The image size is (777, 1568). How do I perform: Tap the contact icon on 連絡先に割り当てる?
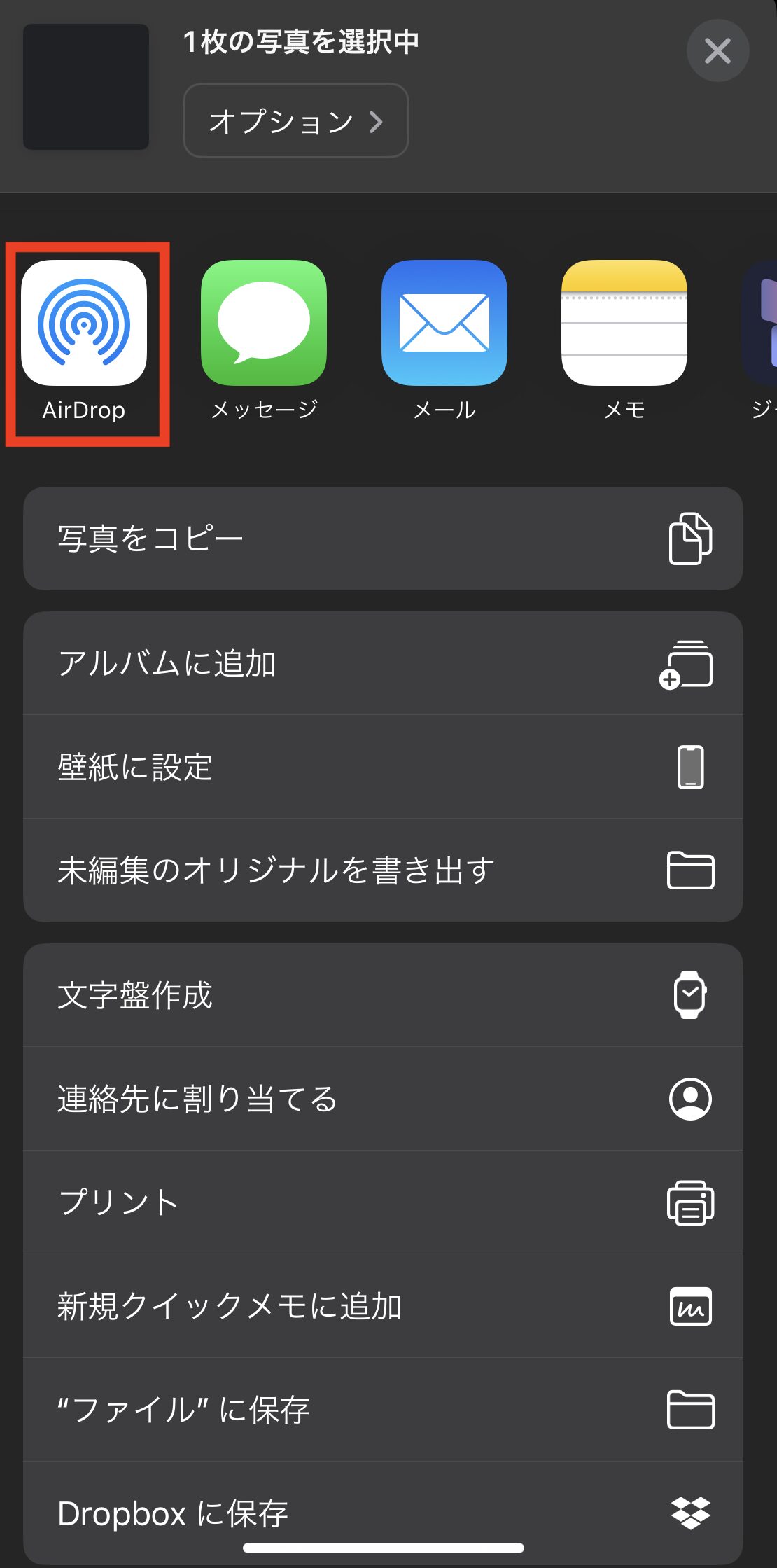coord(691,1099)
